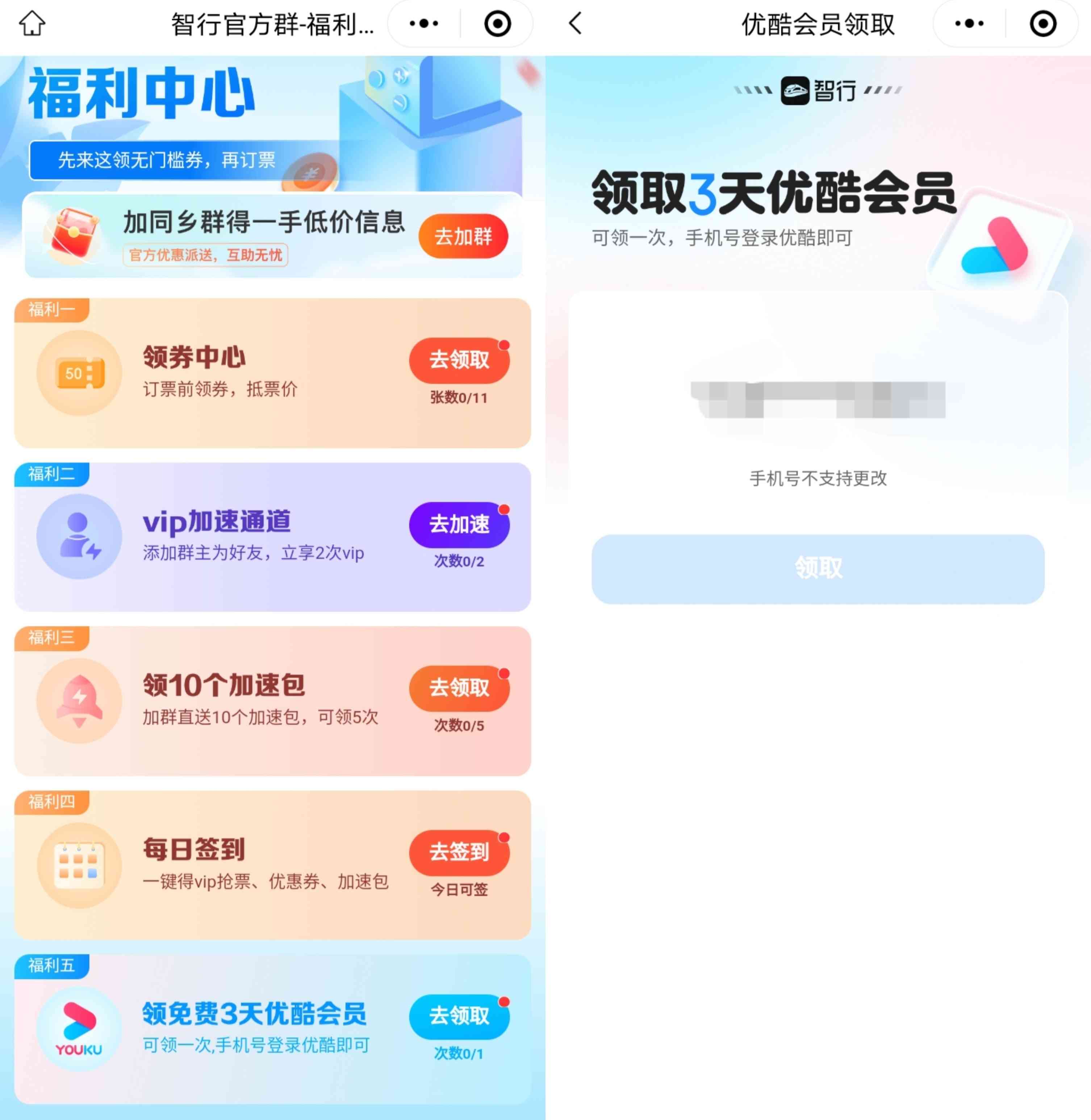Claim the 领10个加速包 reward
Screen dimensions: 1091x1120
pyautogui.click(x=459, y=688)
